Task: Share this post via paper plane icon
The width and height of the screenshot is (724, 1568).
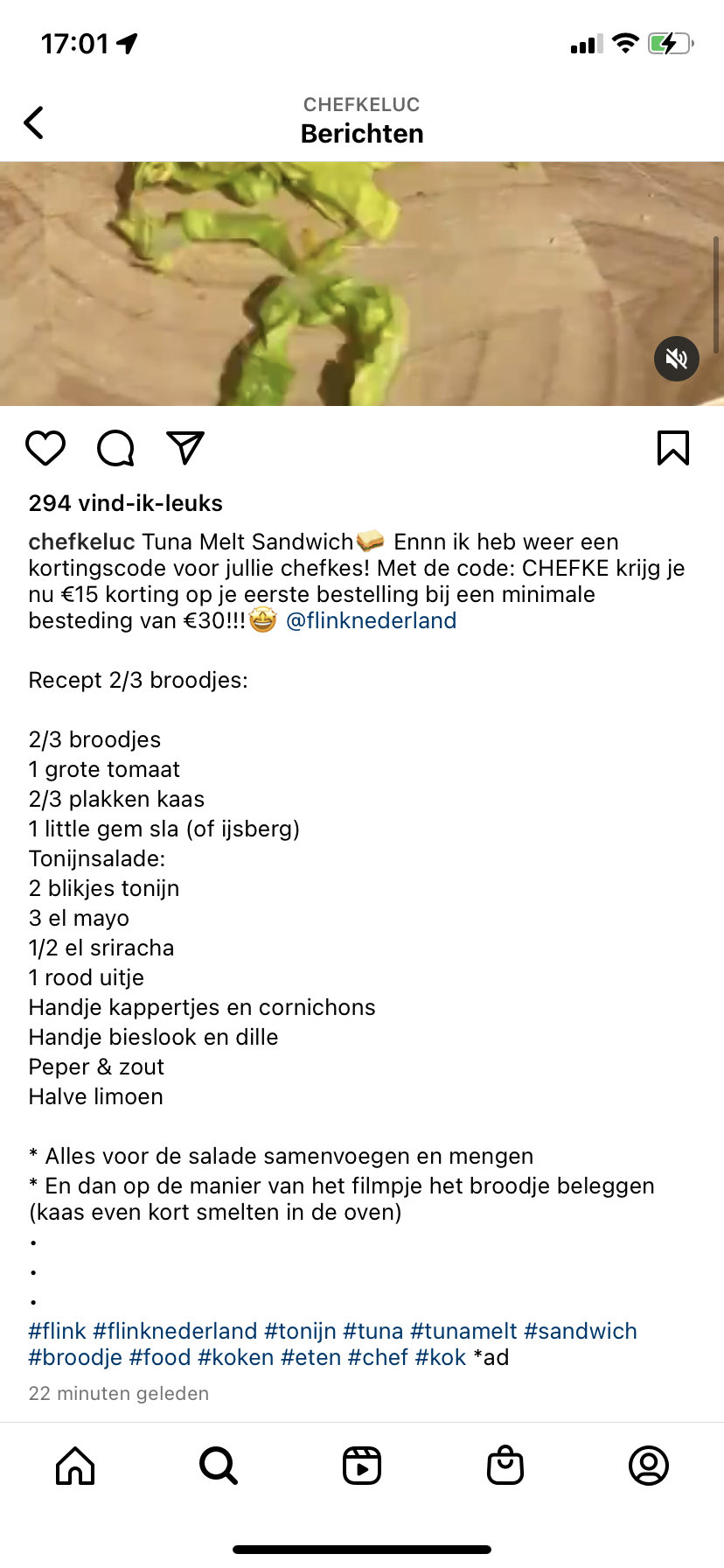Action: tap(185, 448)
